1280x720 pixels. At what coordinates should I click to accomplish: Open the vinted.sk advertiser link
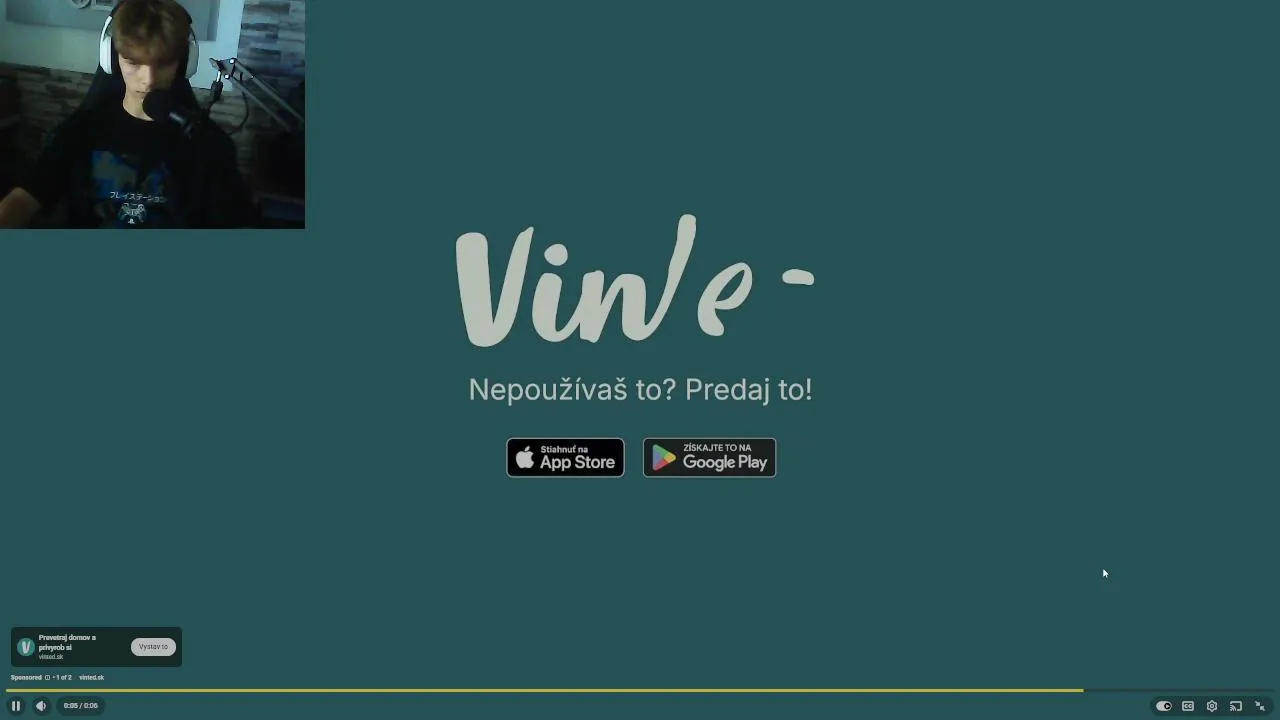click(x=91, y=678)
